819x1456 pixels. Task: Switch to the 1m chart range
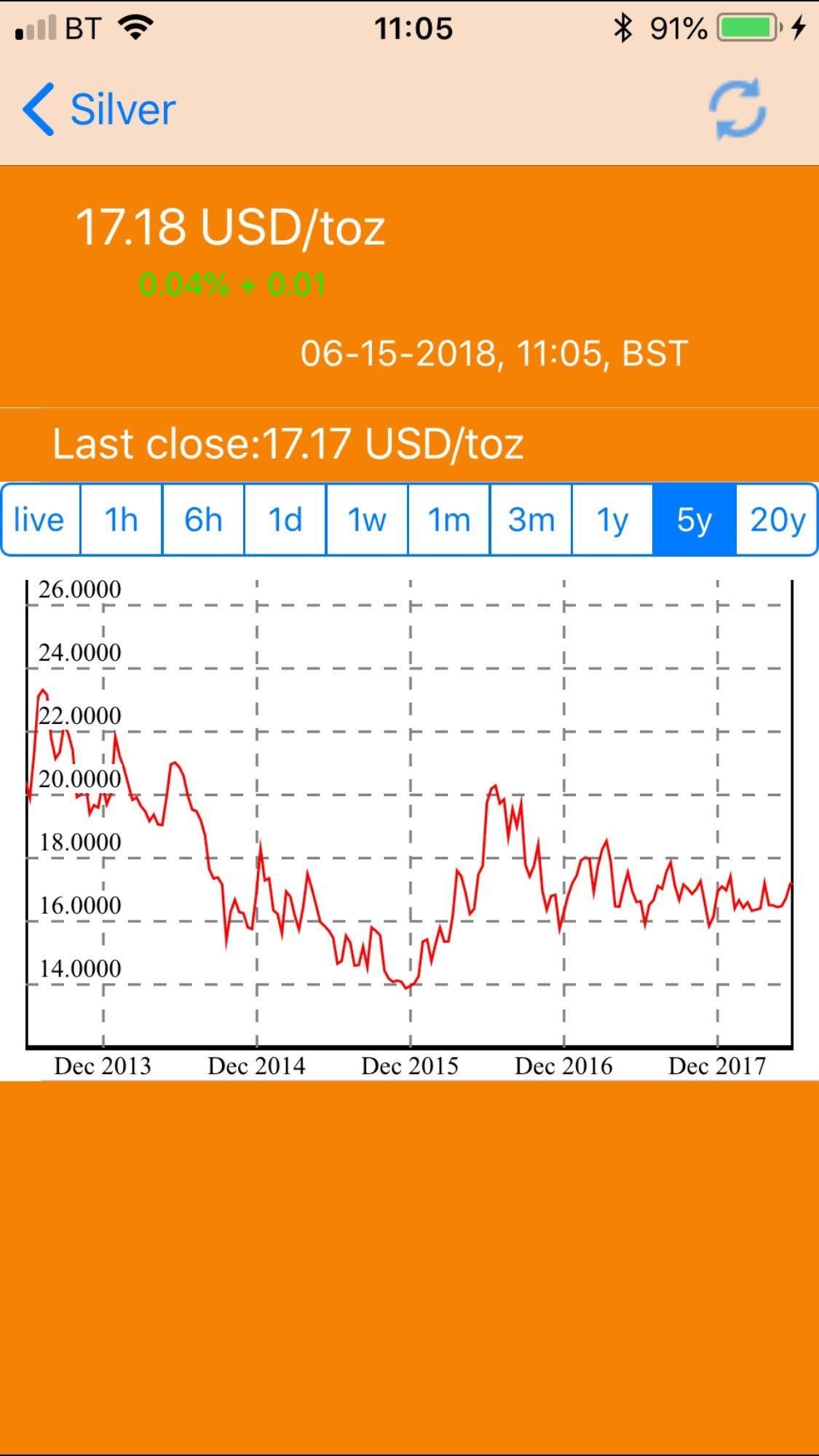click(449, 520)
